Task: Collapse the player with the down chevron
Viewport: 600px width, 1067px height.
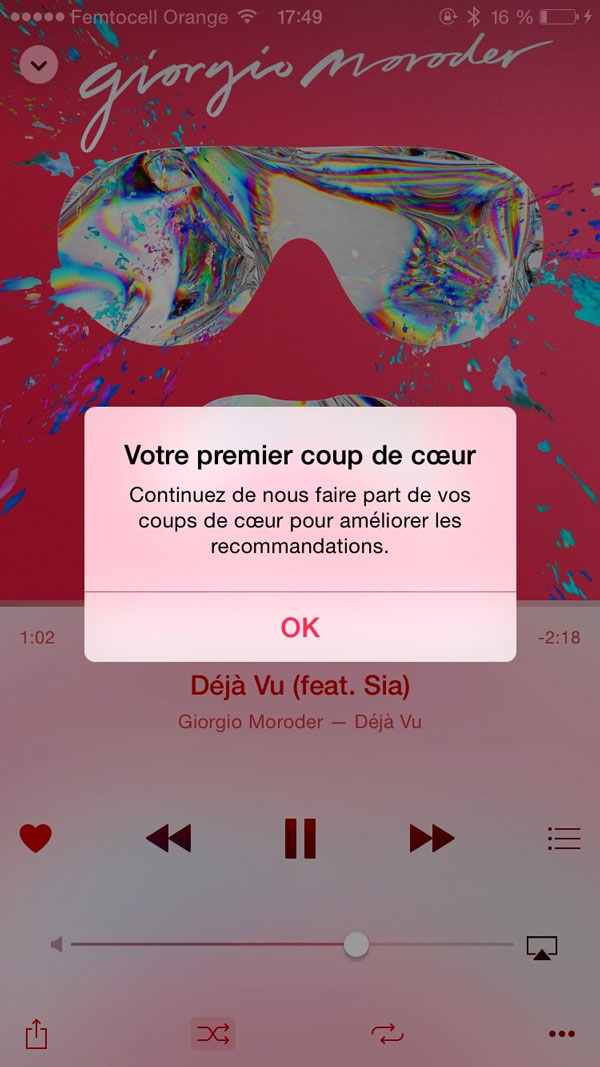Action: (x=39, y=65)
